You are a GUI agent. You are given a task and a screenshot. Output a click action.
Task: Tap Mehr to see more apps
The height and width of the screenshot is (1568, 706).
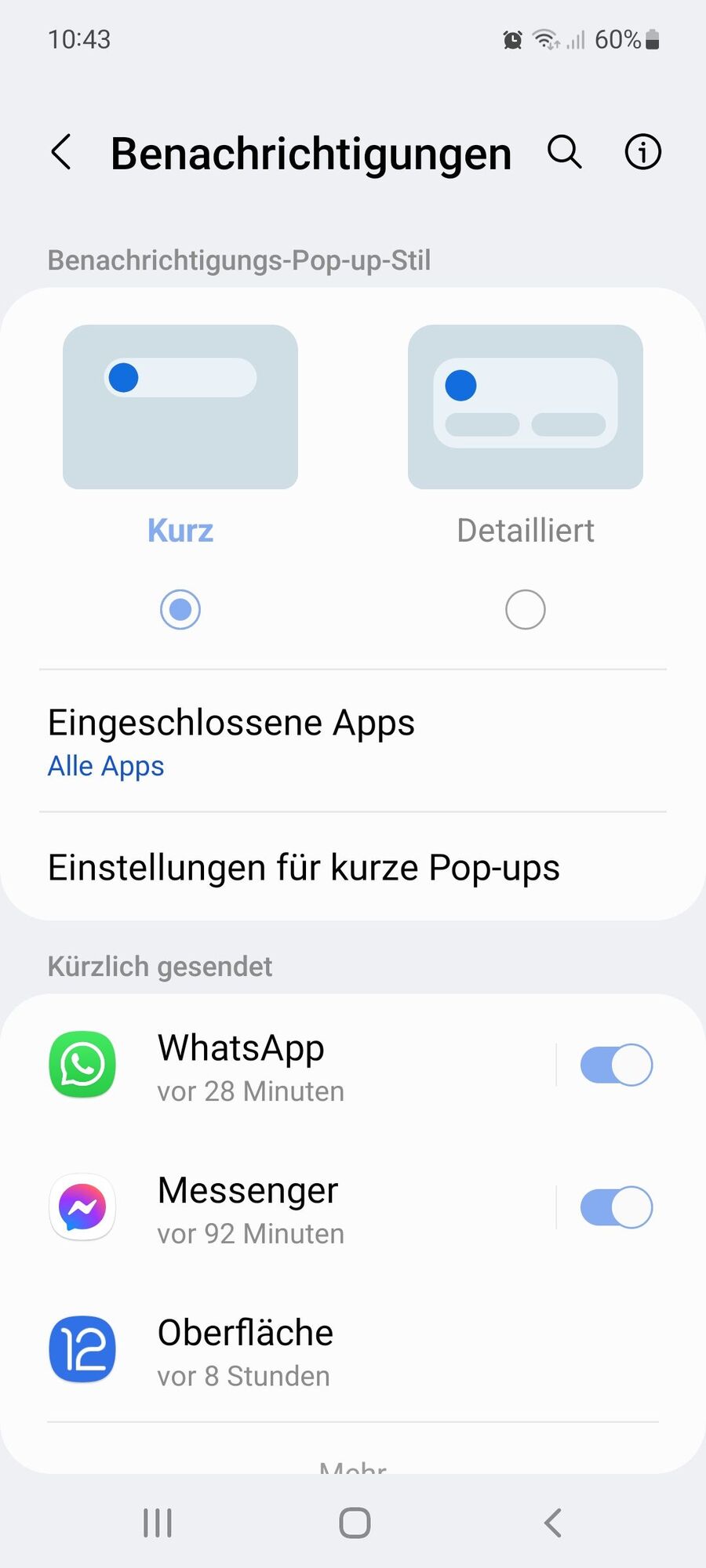[353, 1466]
